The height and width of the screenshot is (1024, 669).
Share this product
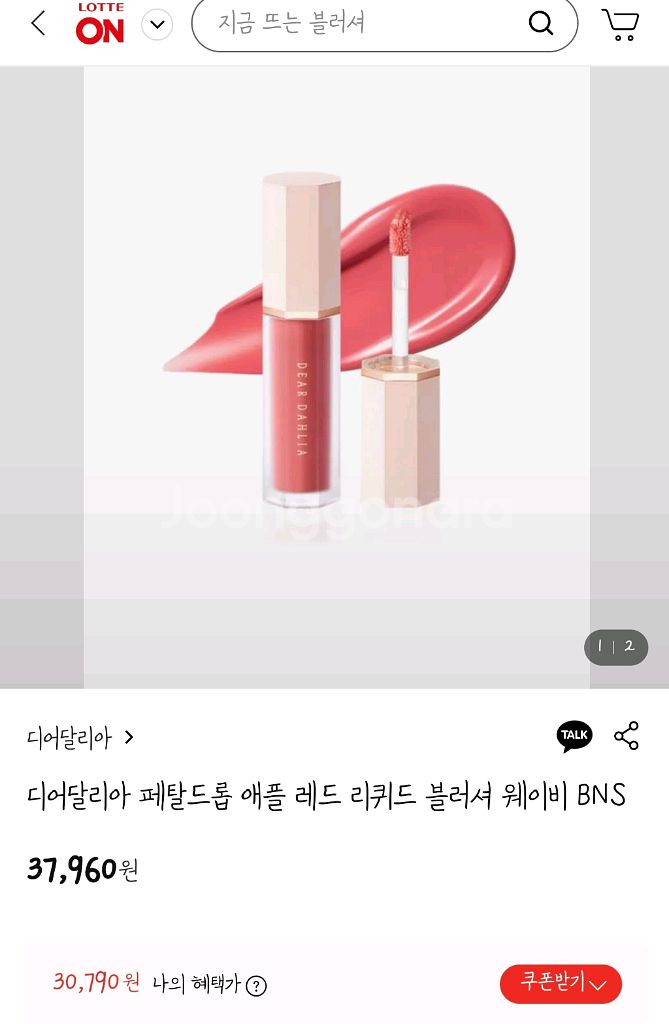click(x=626, y=736)
